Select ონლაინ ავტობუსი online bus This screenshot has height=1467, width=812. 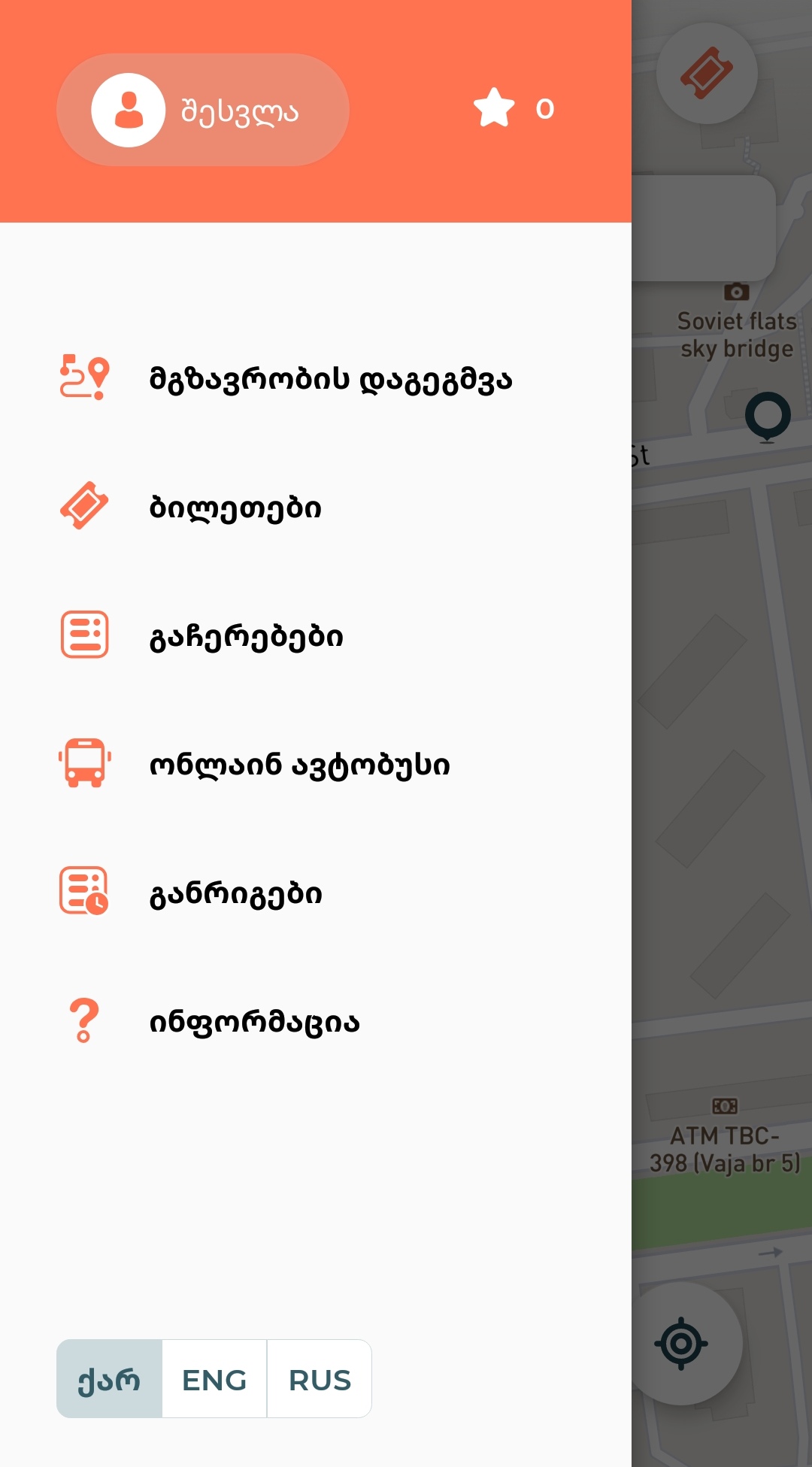[299, 765]
